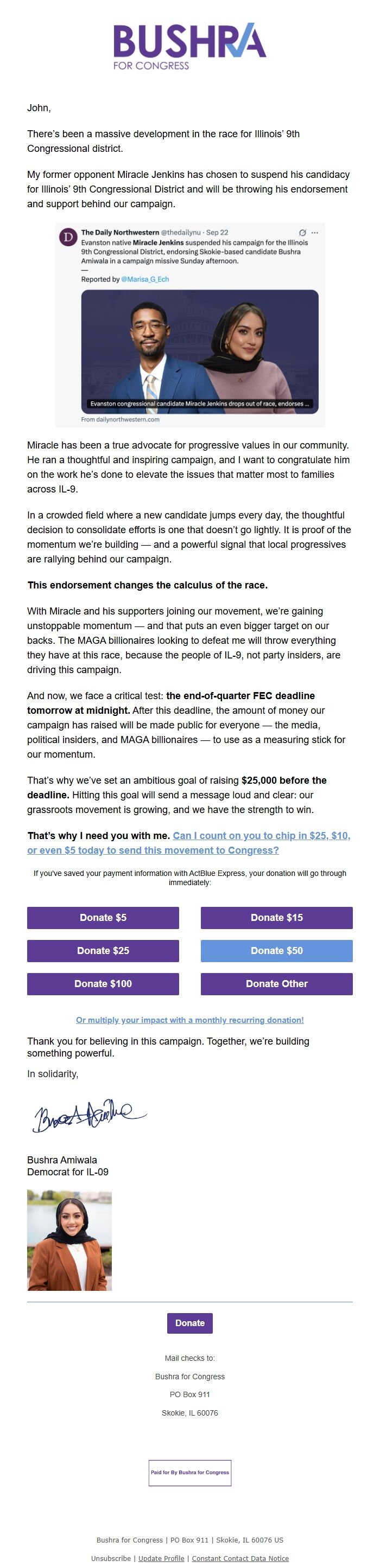The image size is (380, 1568).
Task: Unsubscribe from this mailing list
Action: pyautogui.click(x=111, y=1558)
